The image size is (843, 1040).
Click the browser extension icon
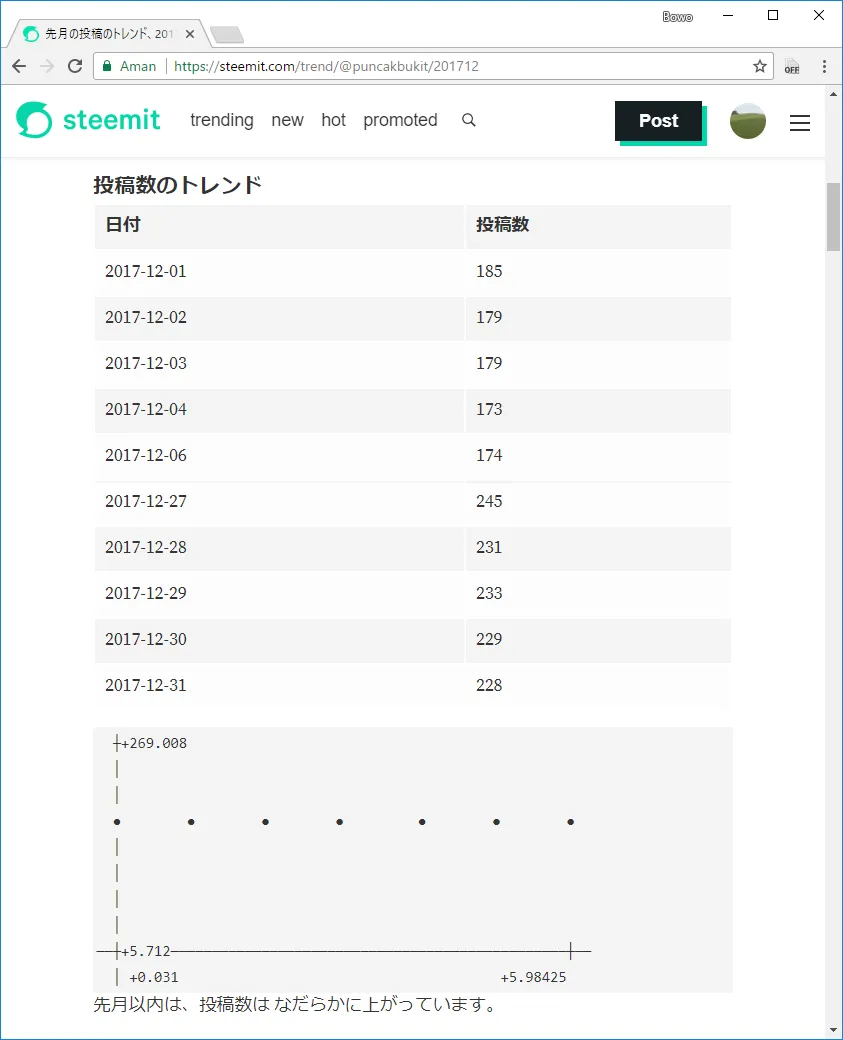(792, 66)
